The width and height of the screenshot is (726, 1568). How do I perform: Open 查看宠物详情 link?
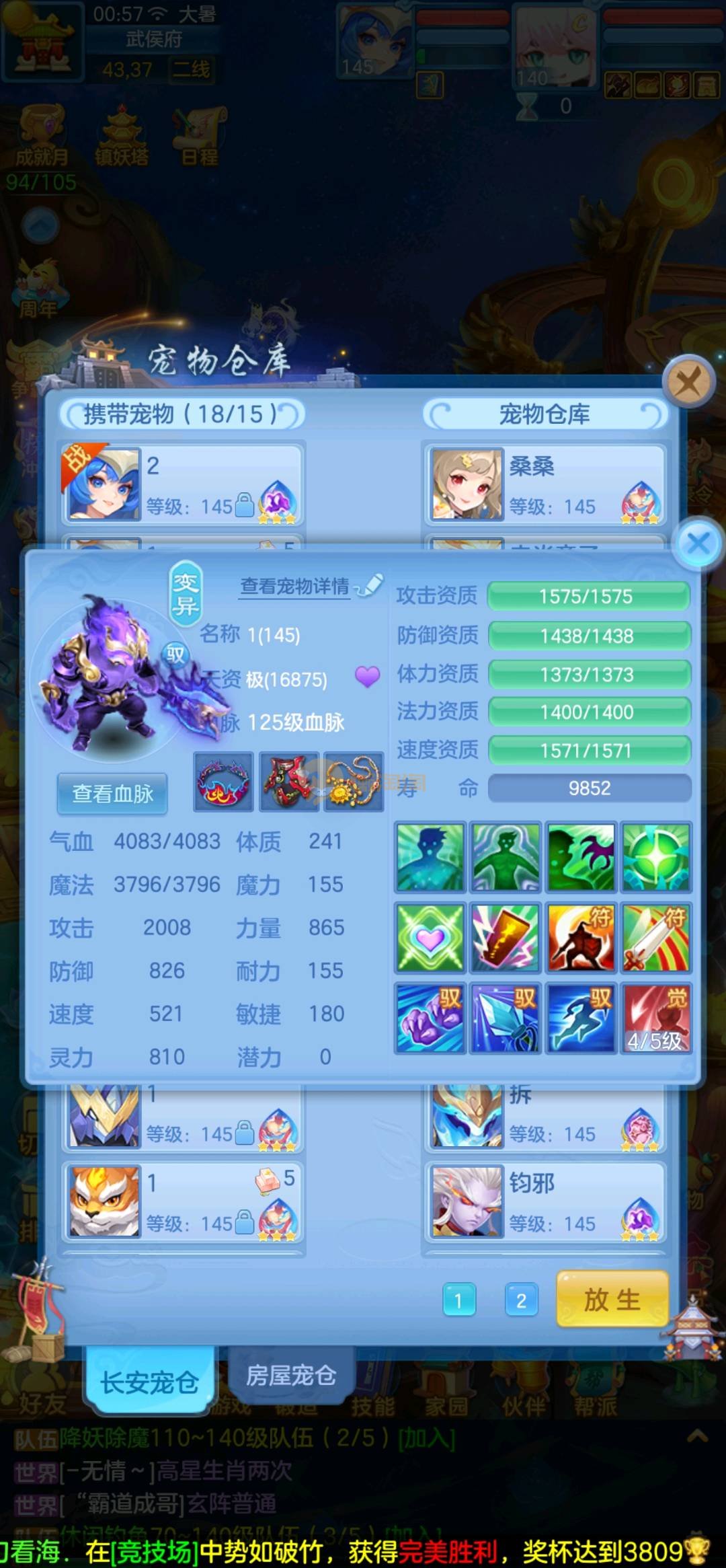(x=295, y=587)
